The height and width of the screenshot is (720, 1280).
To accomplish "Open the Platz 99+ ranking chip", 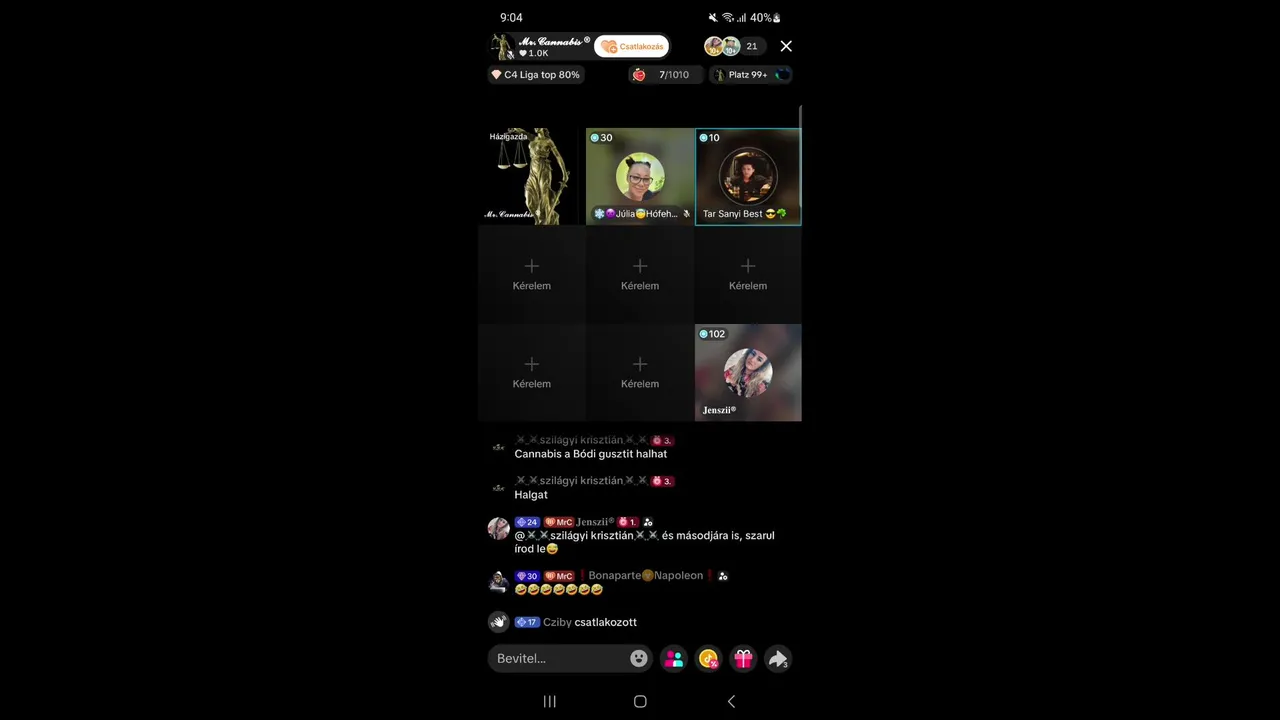I will 752,75.
